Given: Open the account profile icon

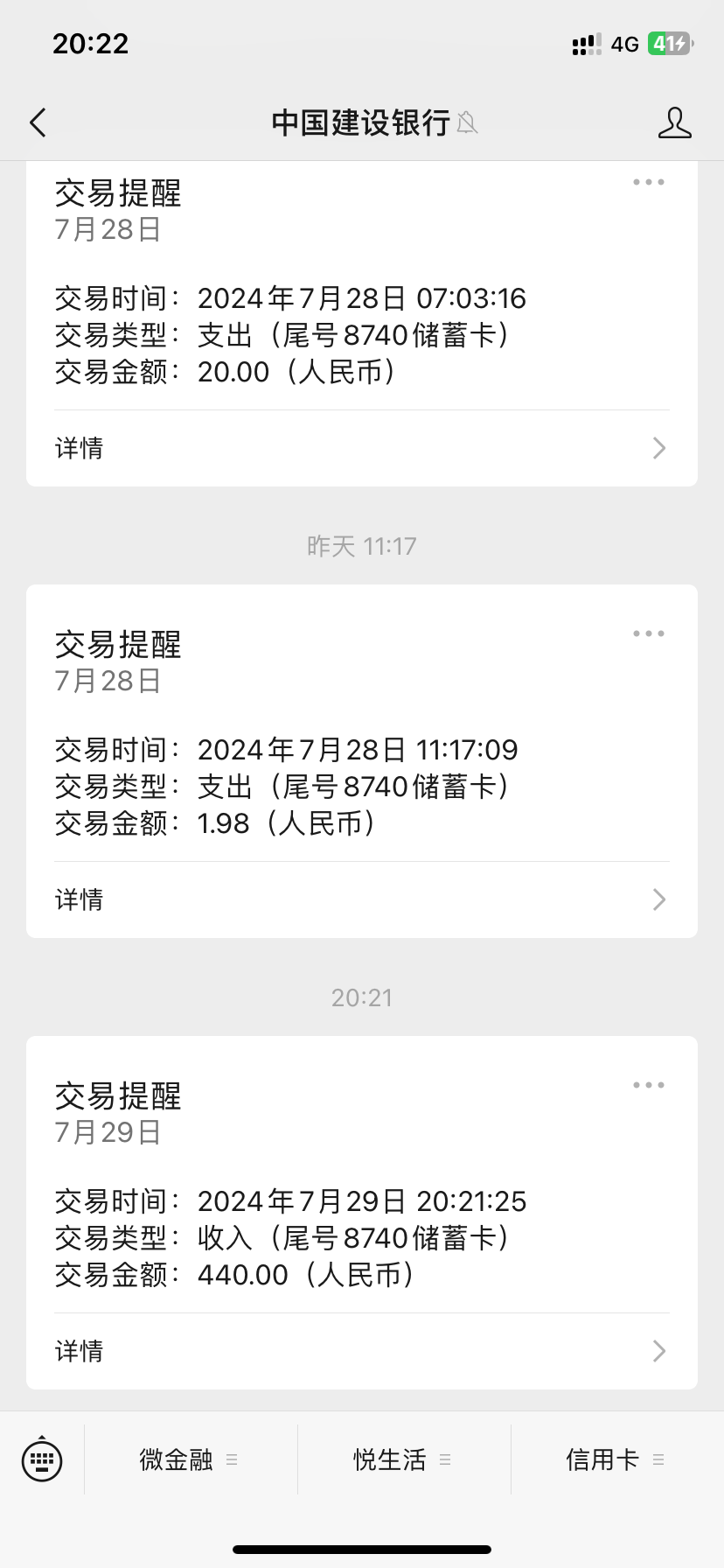Looking at the screenshot, I should click(674, 122).
